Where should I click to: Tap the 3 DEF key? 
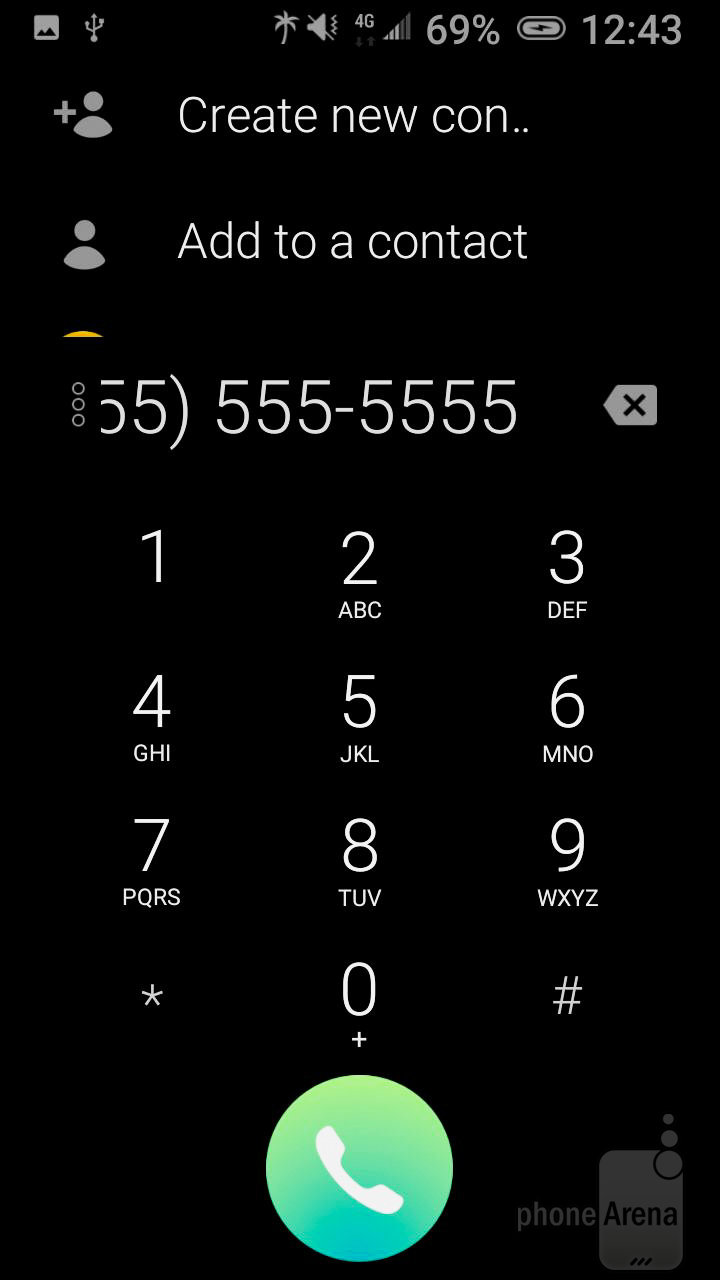(x=567, y=572)
